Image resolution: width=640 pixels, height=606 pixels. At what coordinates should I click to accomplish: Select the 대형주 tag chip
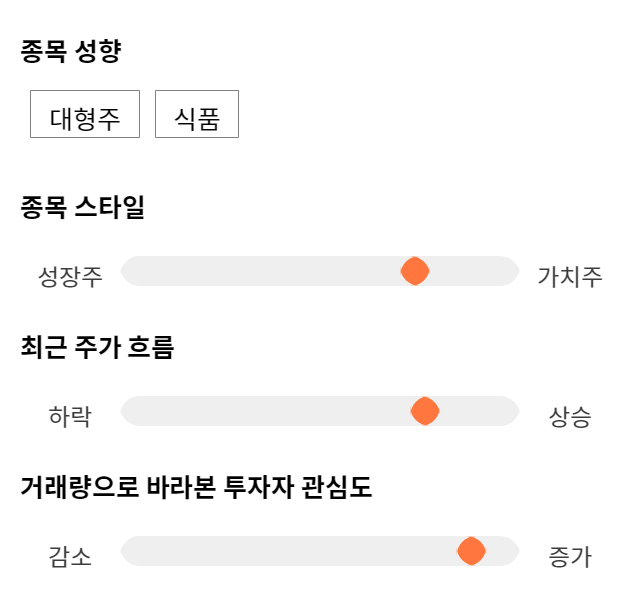coord(85,114)
